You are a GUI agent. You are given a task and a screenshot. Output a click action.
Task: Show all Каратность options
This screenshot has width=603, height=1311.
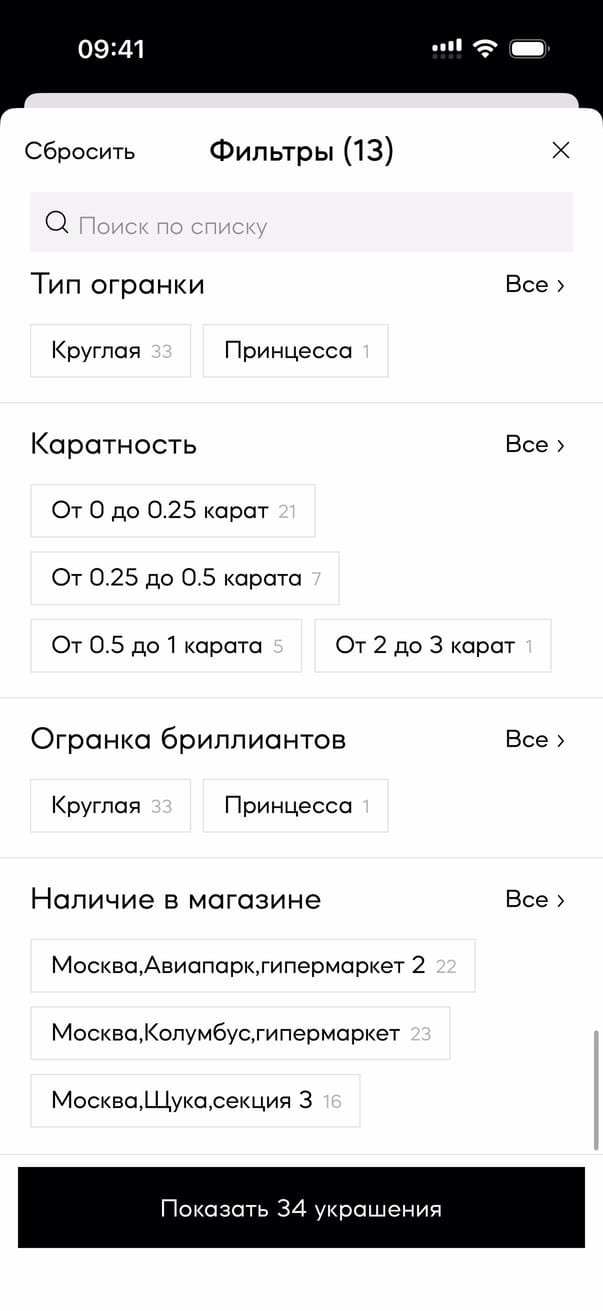[x=534, y=445]
